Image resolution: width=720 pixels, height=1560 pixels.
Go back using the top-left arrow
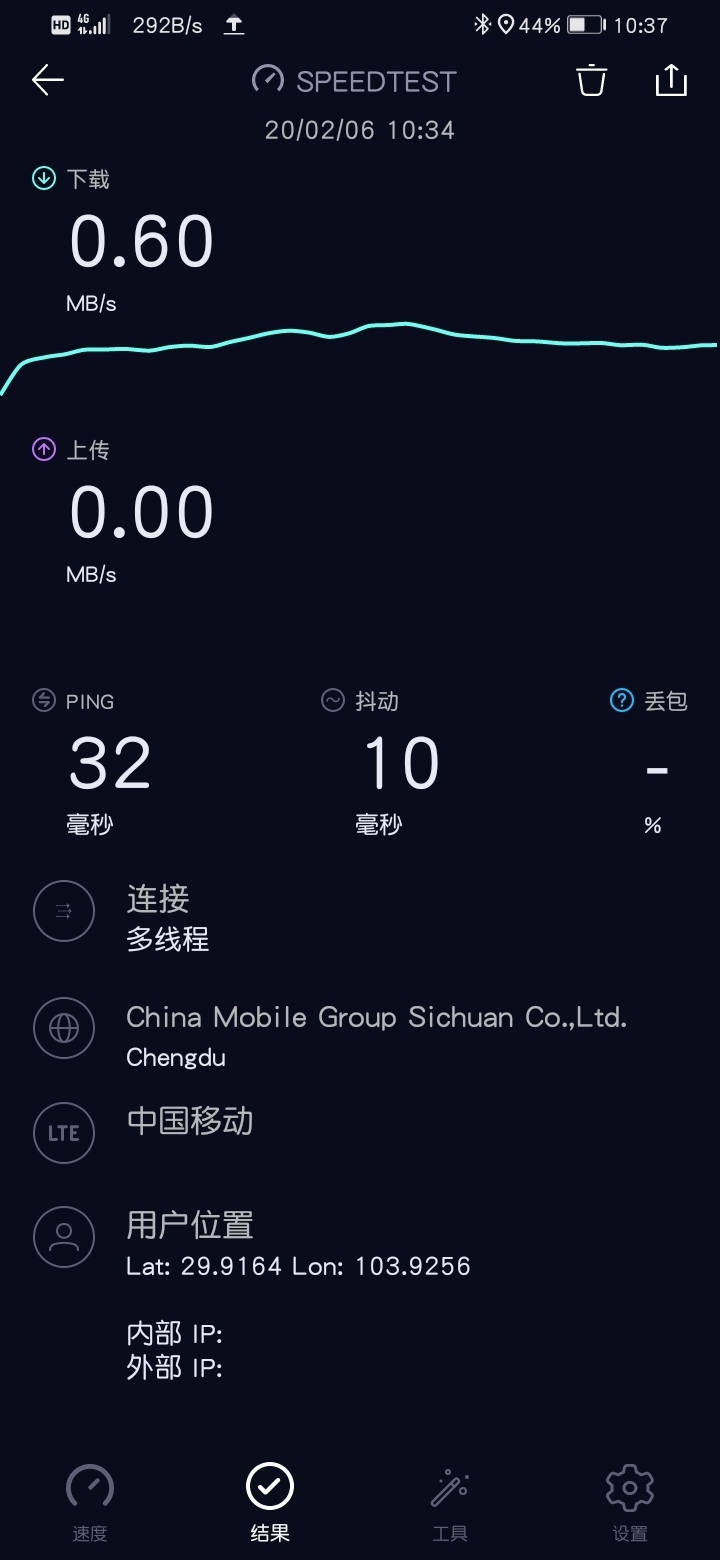click(47, 81)
